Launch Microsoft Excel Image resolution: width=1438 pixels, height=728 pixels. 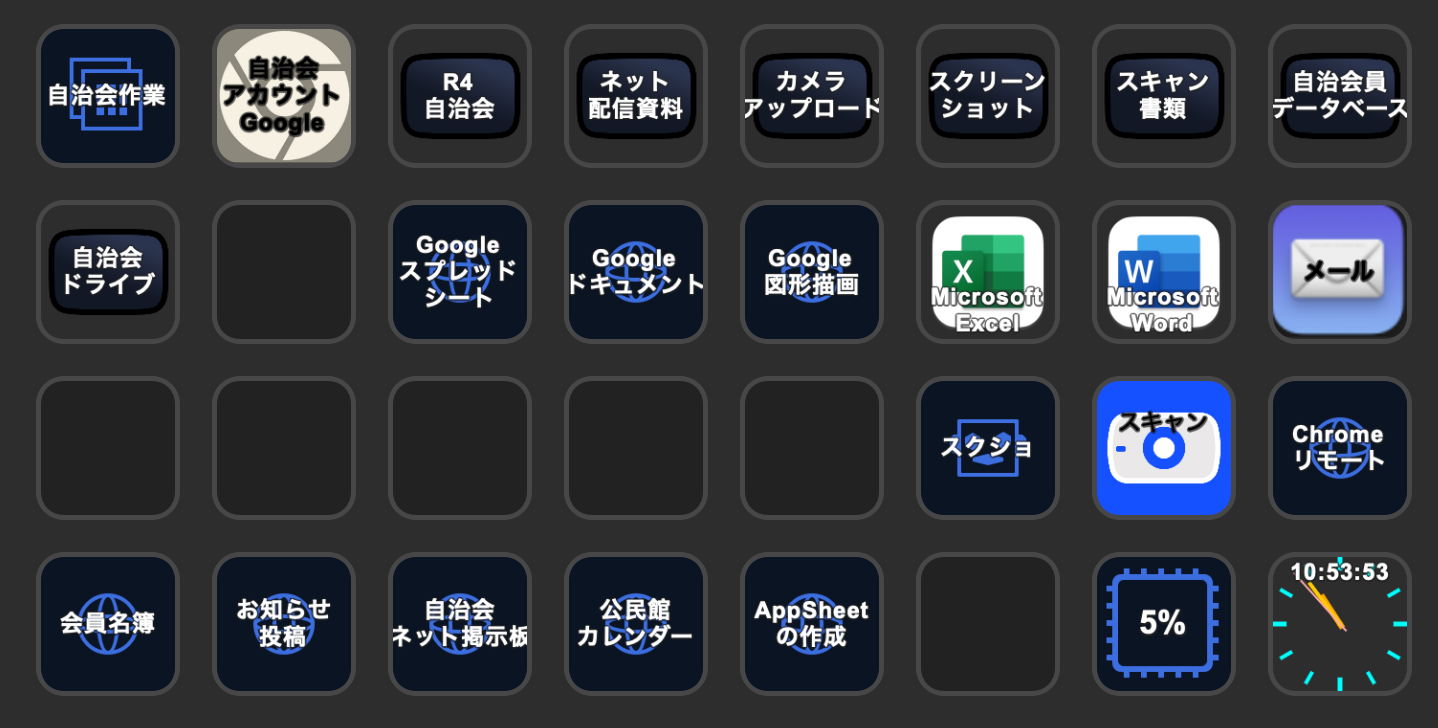tap(988, 272)
